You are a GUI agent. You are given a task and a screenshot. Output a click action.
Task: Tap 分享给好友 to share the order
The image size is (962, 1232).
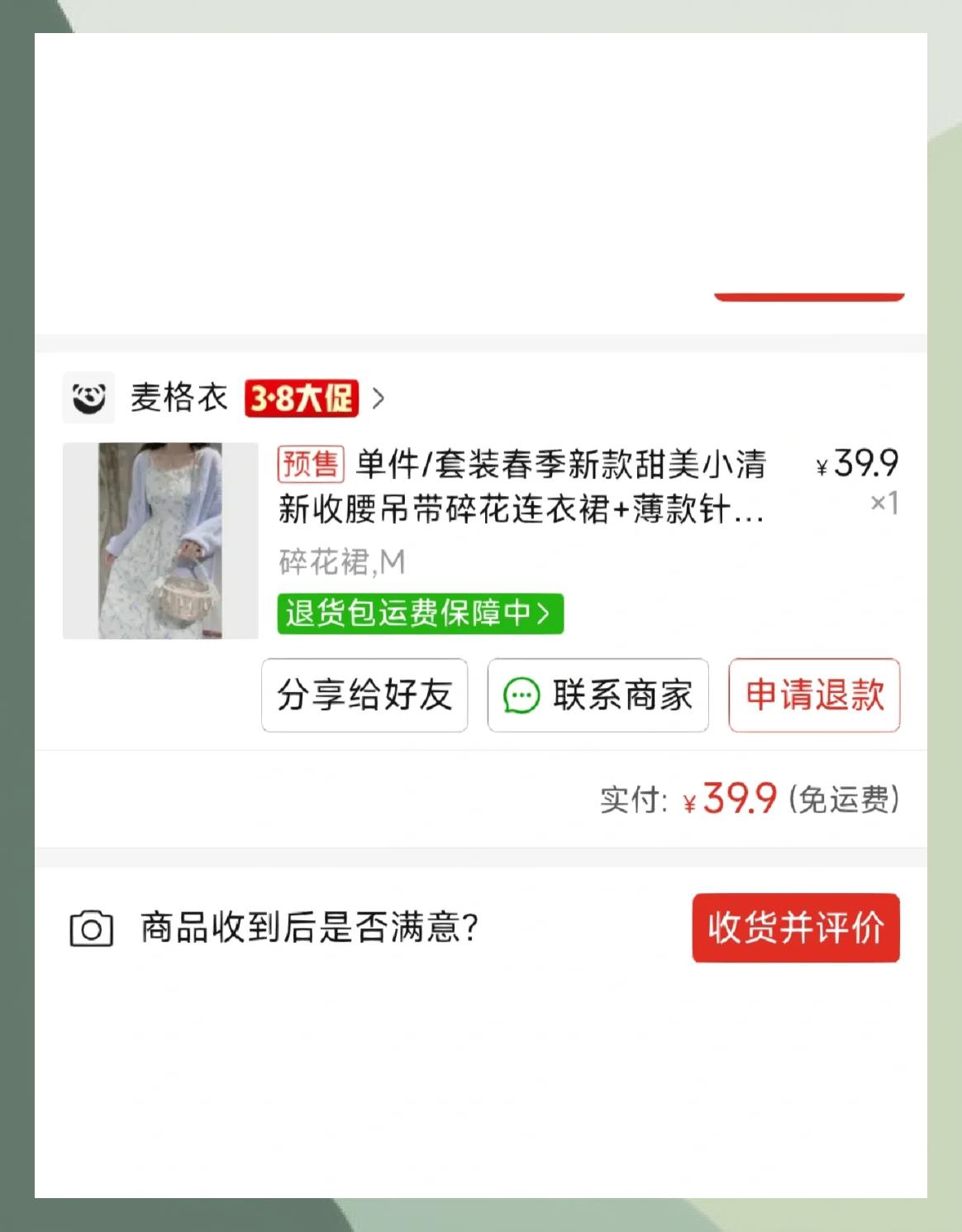point(364,695)
